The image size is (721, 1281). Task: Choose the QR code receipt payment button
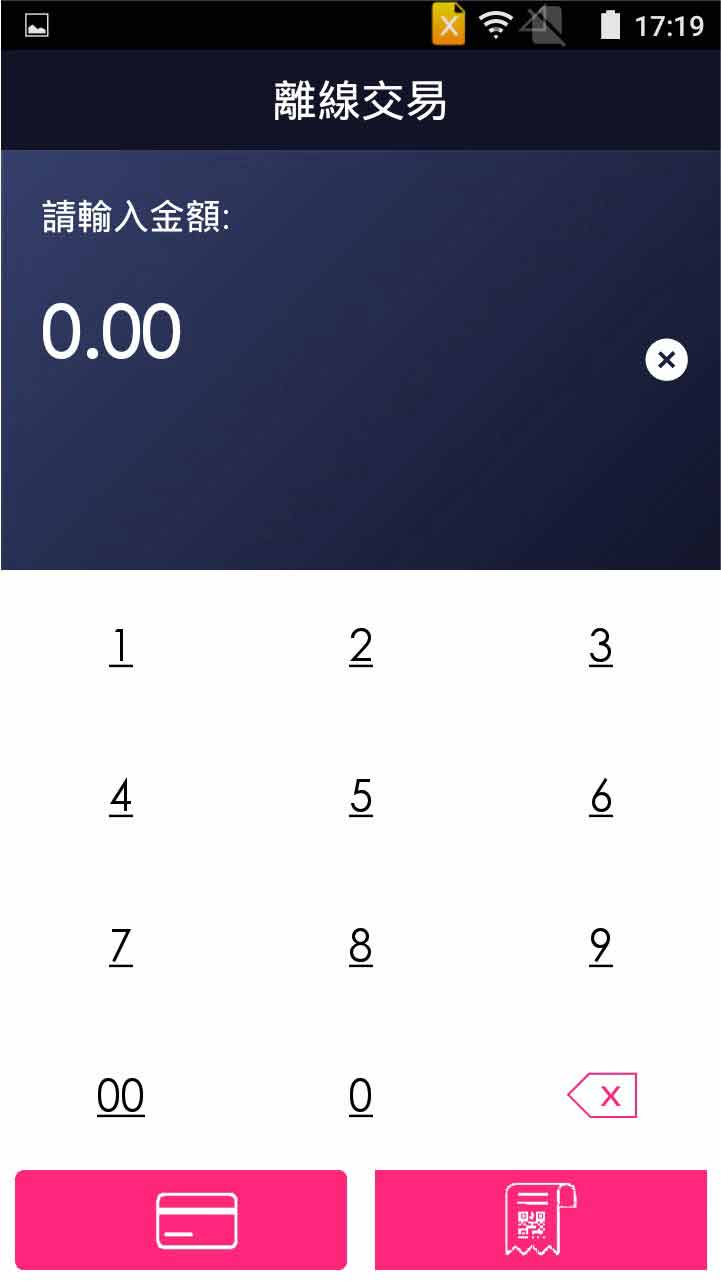tap(541, 1220)
